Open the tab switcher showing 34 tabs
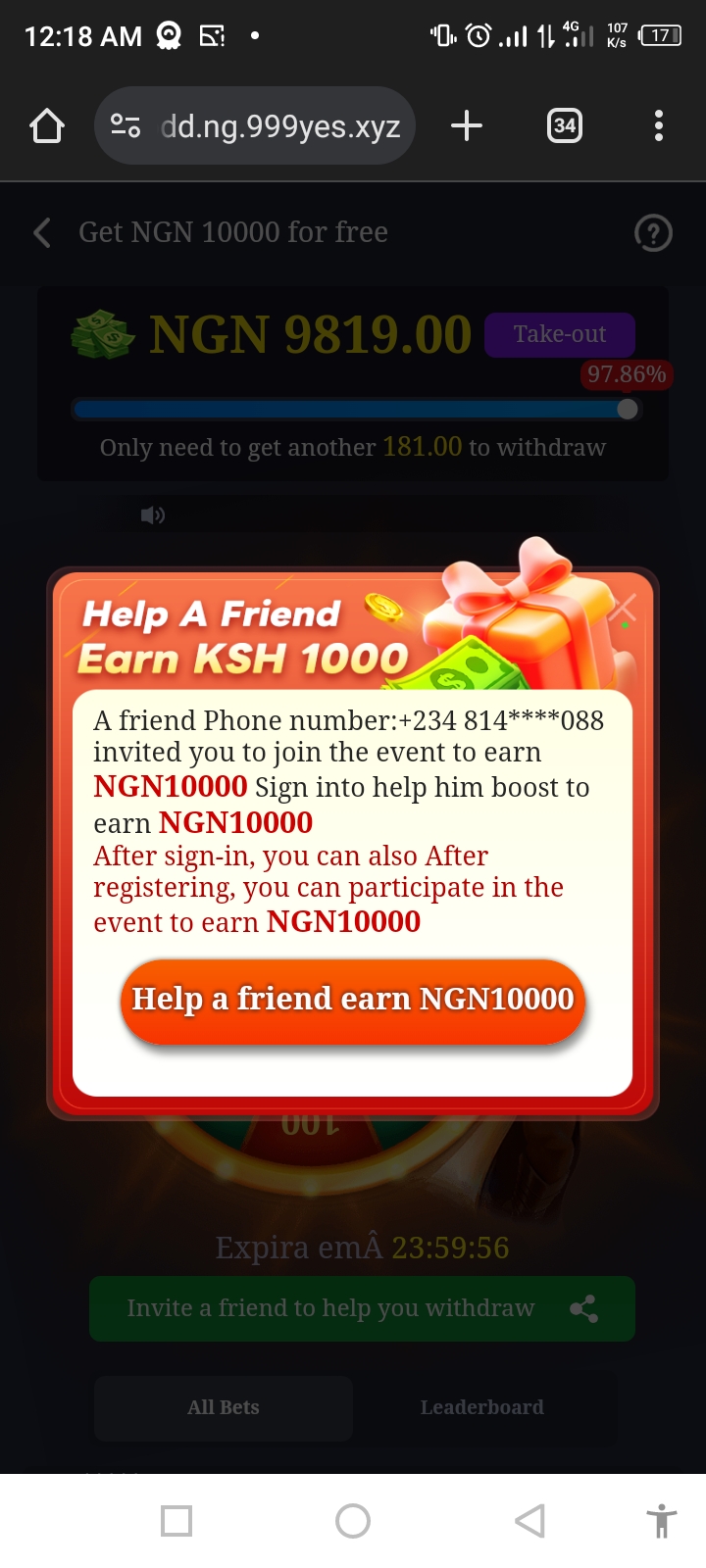 [x=564, y=125]
